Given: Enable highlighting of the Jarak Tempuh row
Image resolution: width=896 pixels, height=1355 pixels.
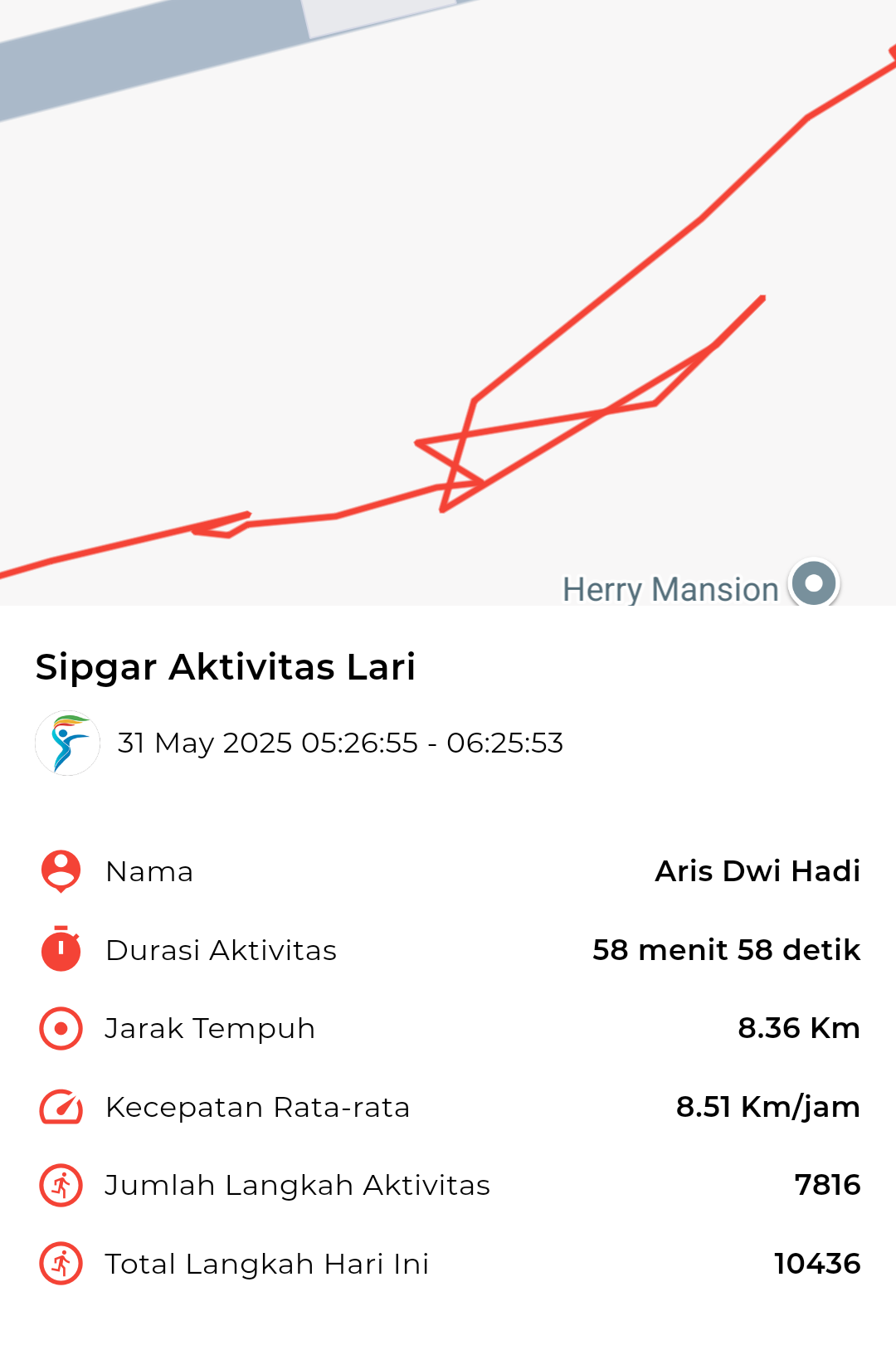Looking at the screenshot, I should pyautogui.click(x=448, y=1028).
